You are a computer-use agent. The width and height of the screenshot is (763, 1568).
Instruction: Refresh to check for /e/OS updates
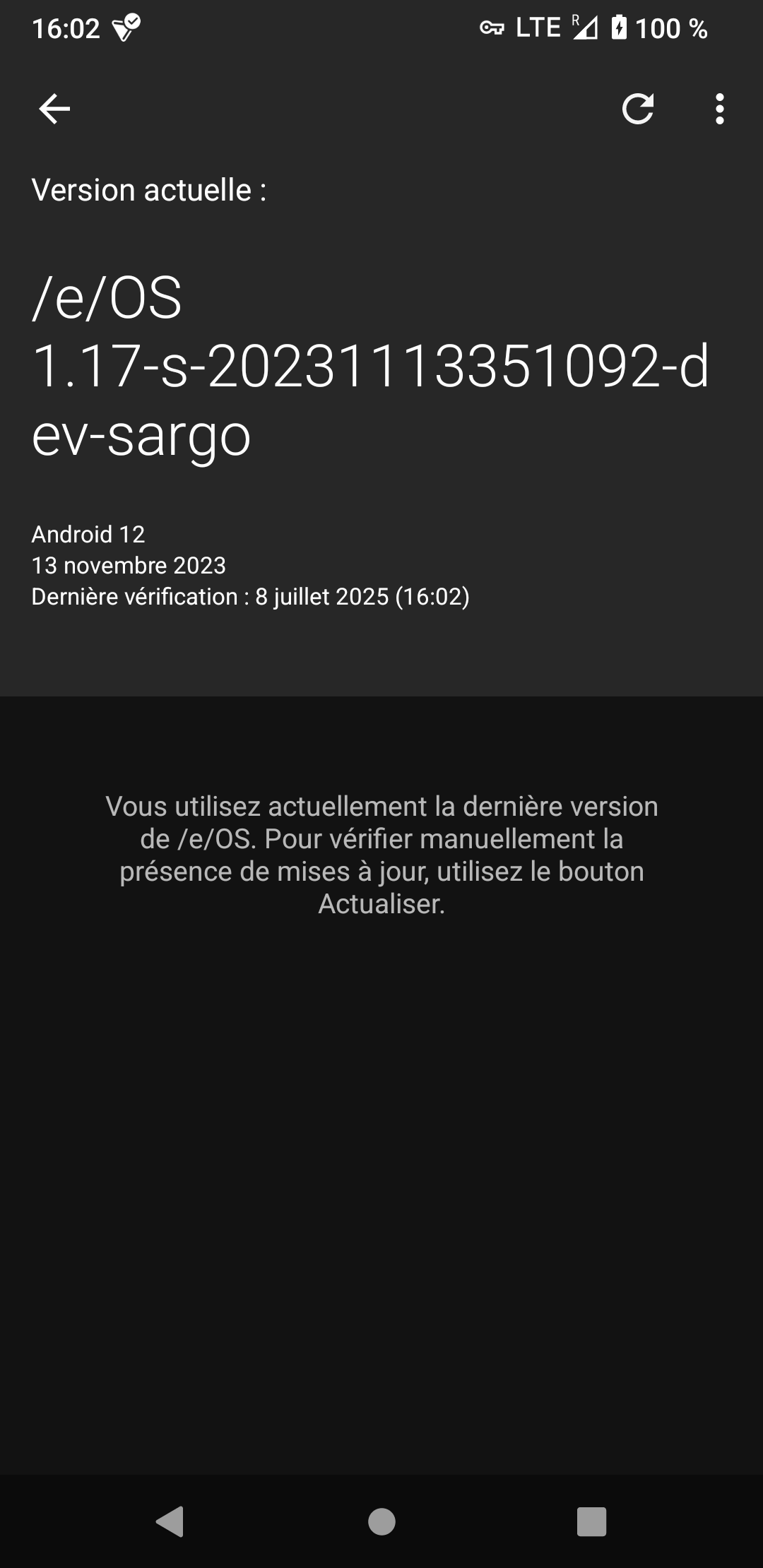click(637, 109)
